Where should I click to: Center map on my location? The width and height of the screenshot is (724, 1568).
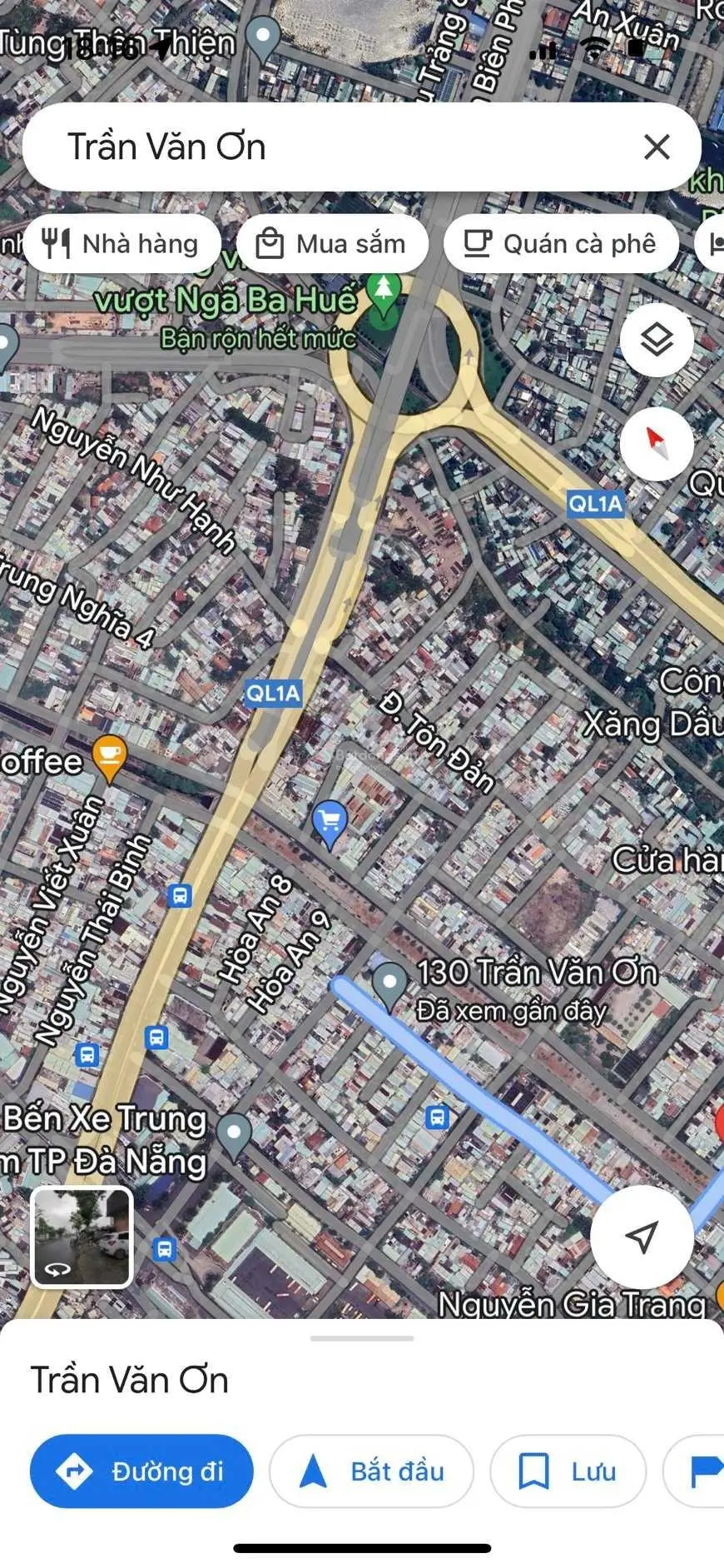coord(642,1237)
